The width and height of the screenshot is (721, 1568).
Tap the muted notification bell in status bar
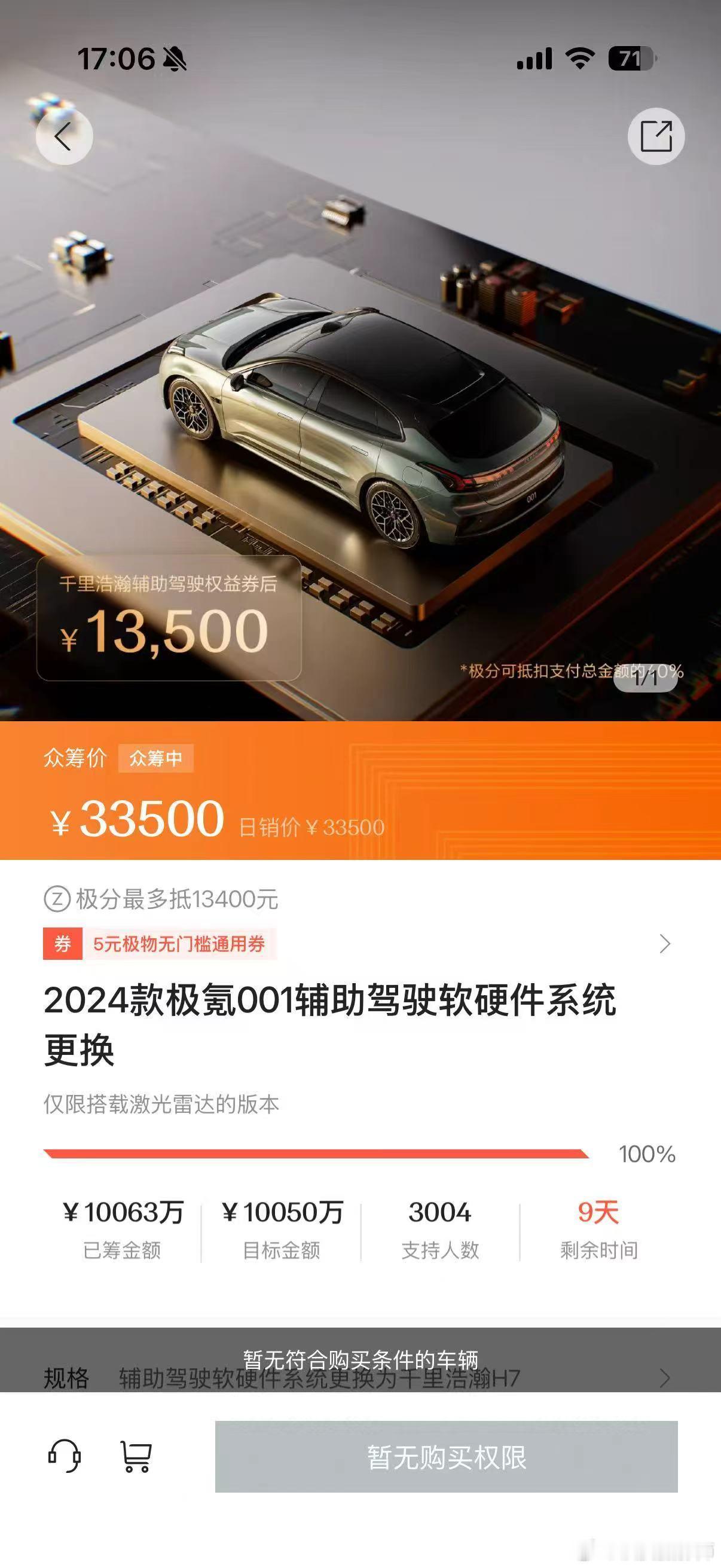click(174, 59)
